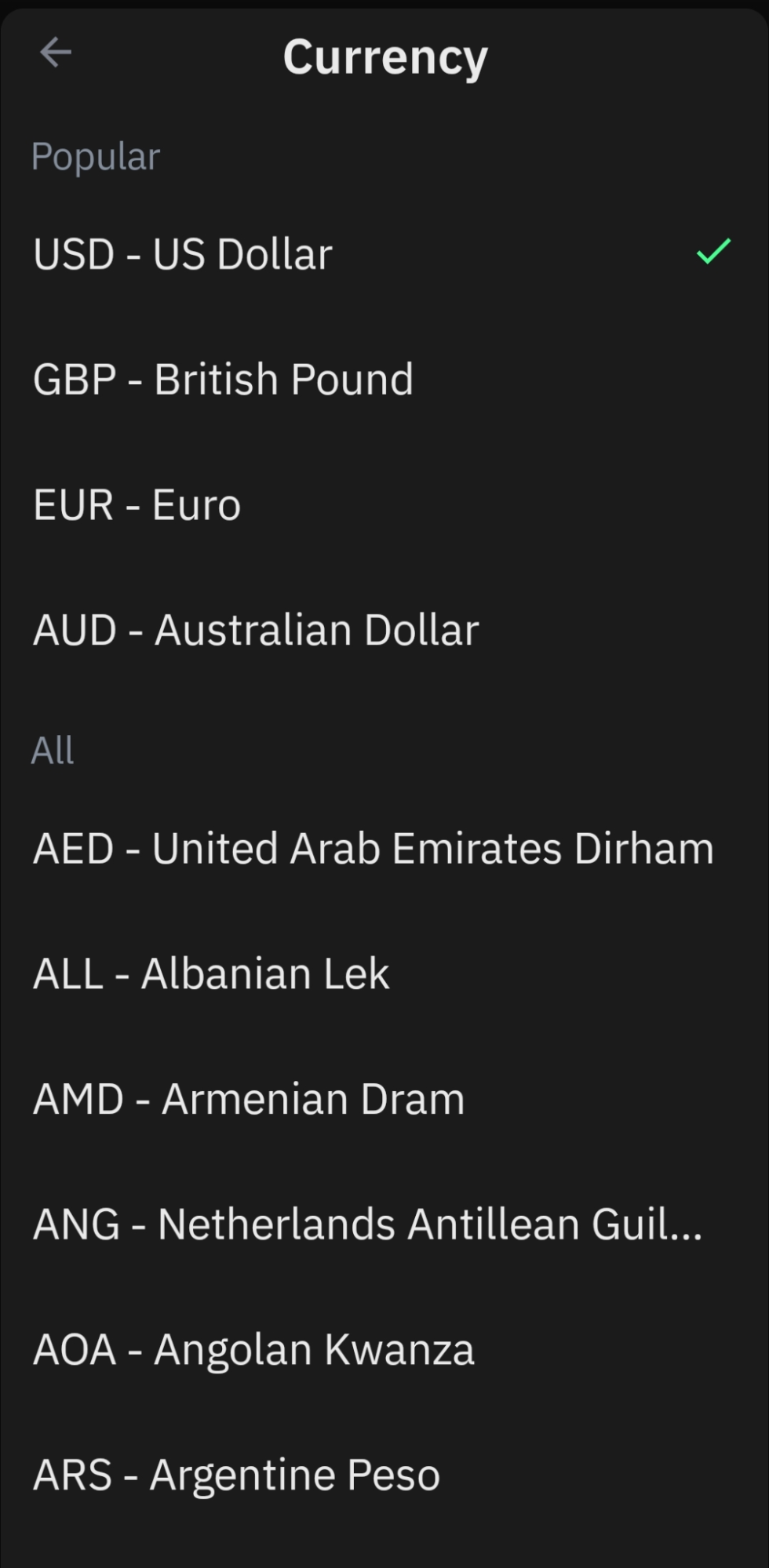Image resolution: width=769 pixels, height=1568 pixels.
Task: Tap ARS - Argentine Peso
Action: 384,1475
